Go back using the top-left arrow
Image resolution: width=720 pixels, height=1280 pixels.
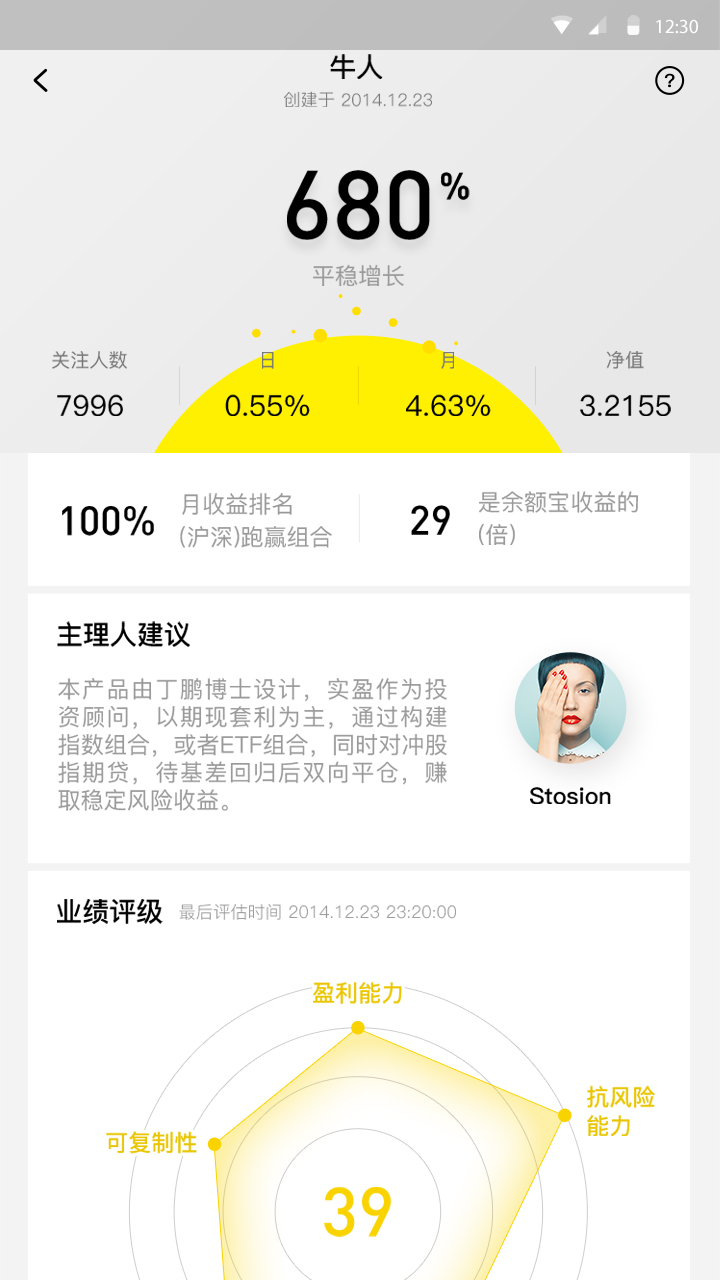click(41, 81)
